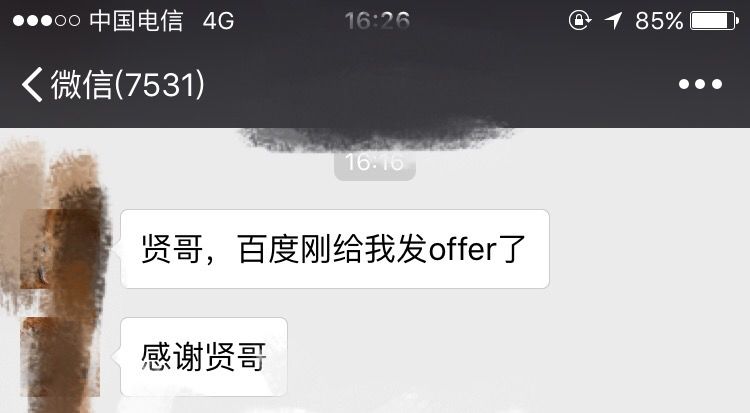Tap the sender's avatar beside 感谢贤哥
750x413 pixels.
coord(62,357)
